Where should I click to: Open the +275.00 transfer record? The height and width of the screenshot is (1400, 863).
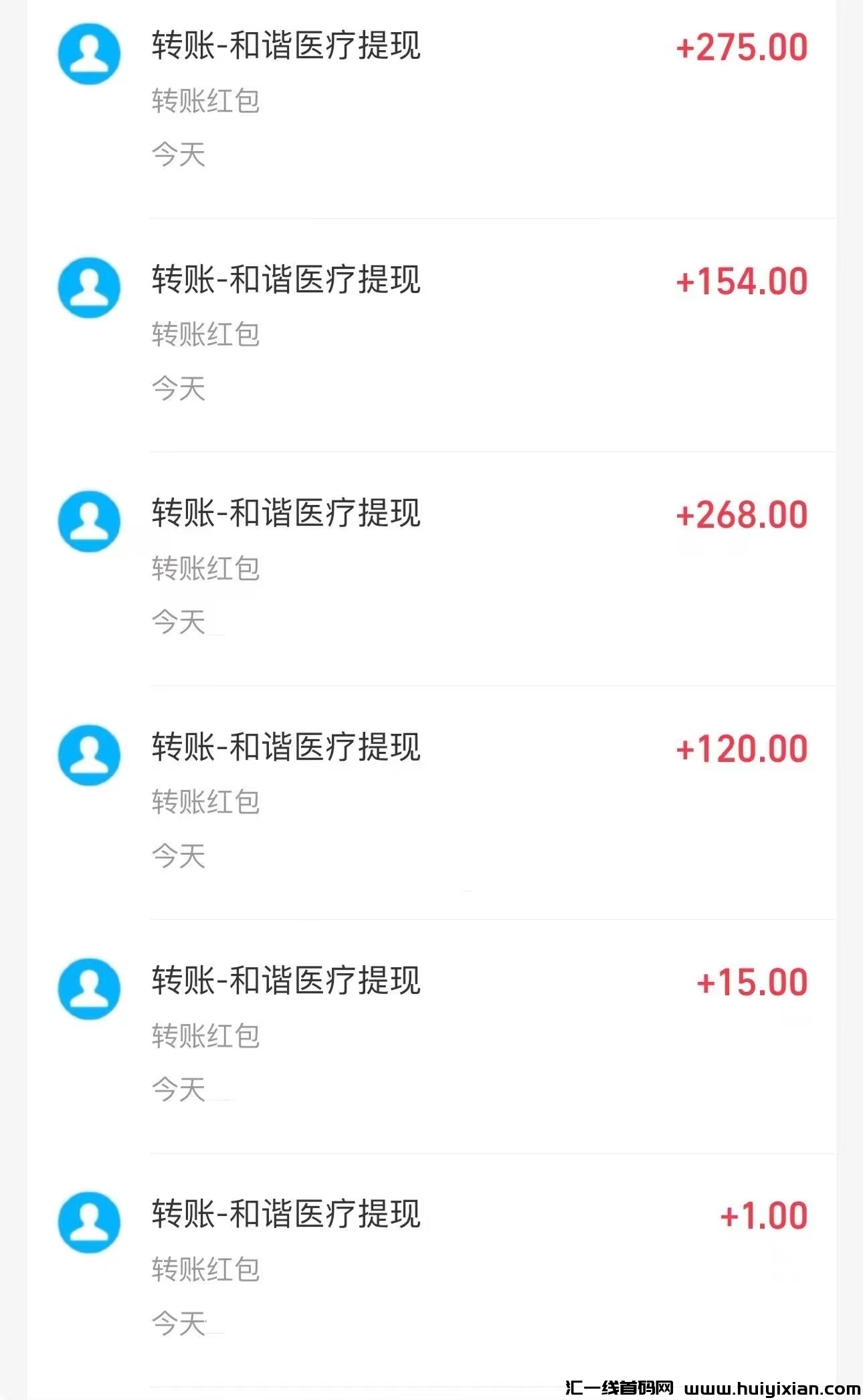(431, 100)
